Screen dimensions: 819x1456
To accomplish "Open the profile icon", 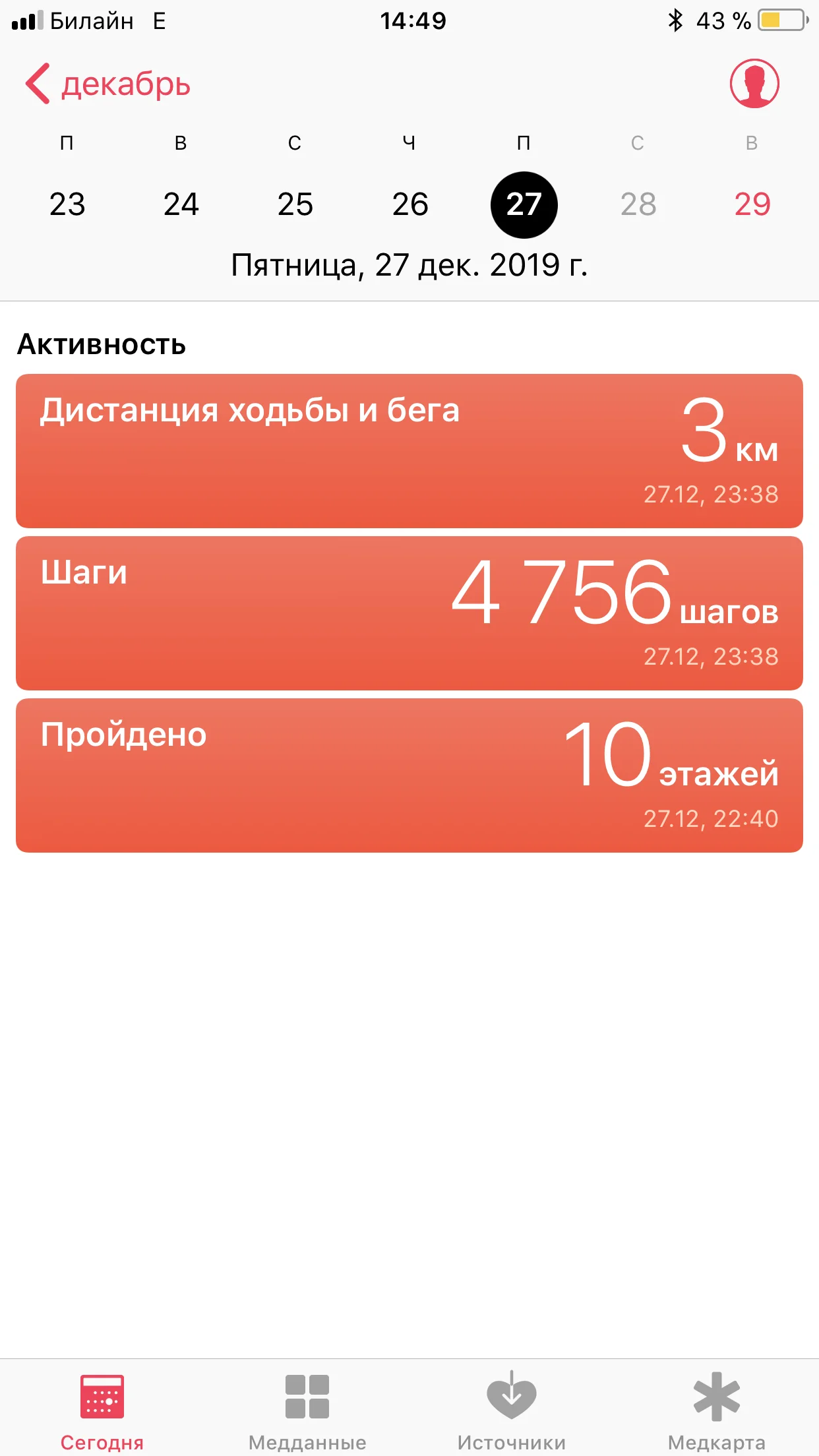I will 754,84.
